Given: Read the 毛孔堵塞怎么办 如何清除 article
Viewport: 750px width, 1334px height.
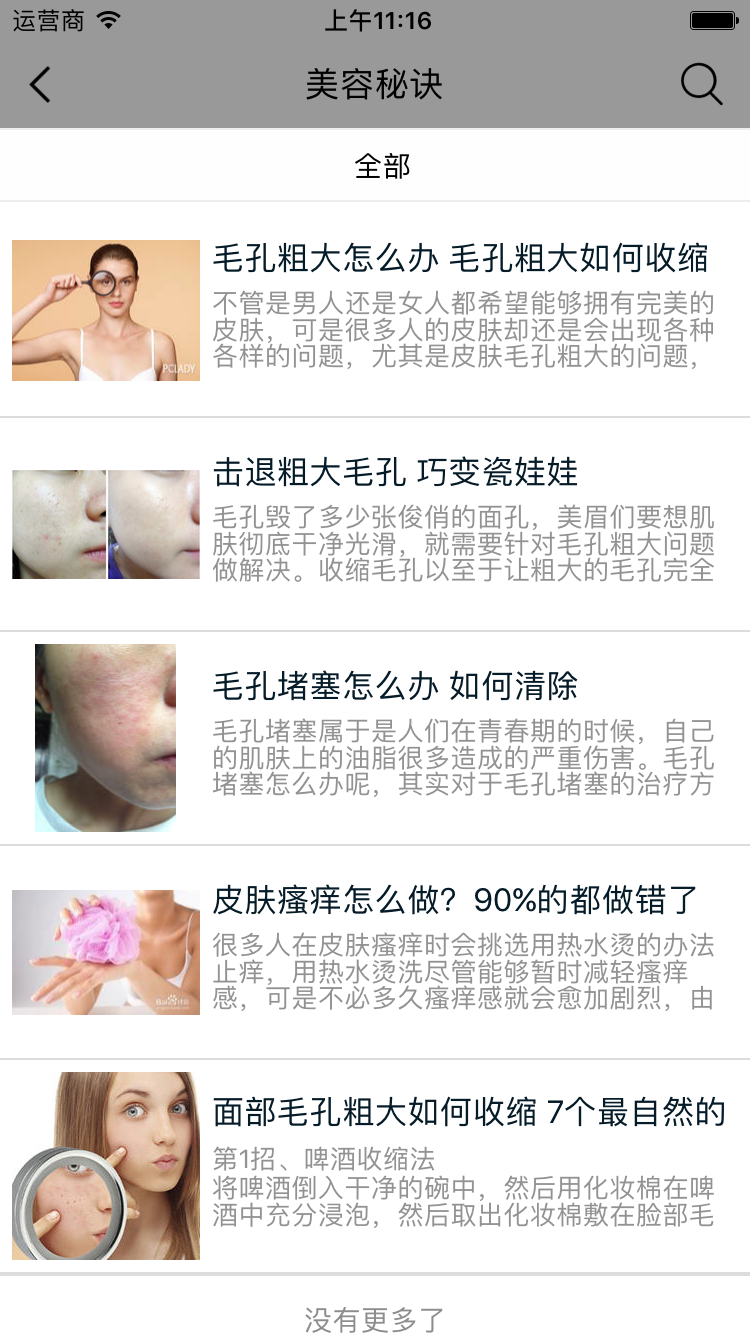Looking at the screenshot, I should [396, 687].
